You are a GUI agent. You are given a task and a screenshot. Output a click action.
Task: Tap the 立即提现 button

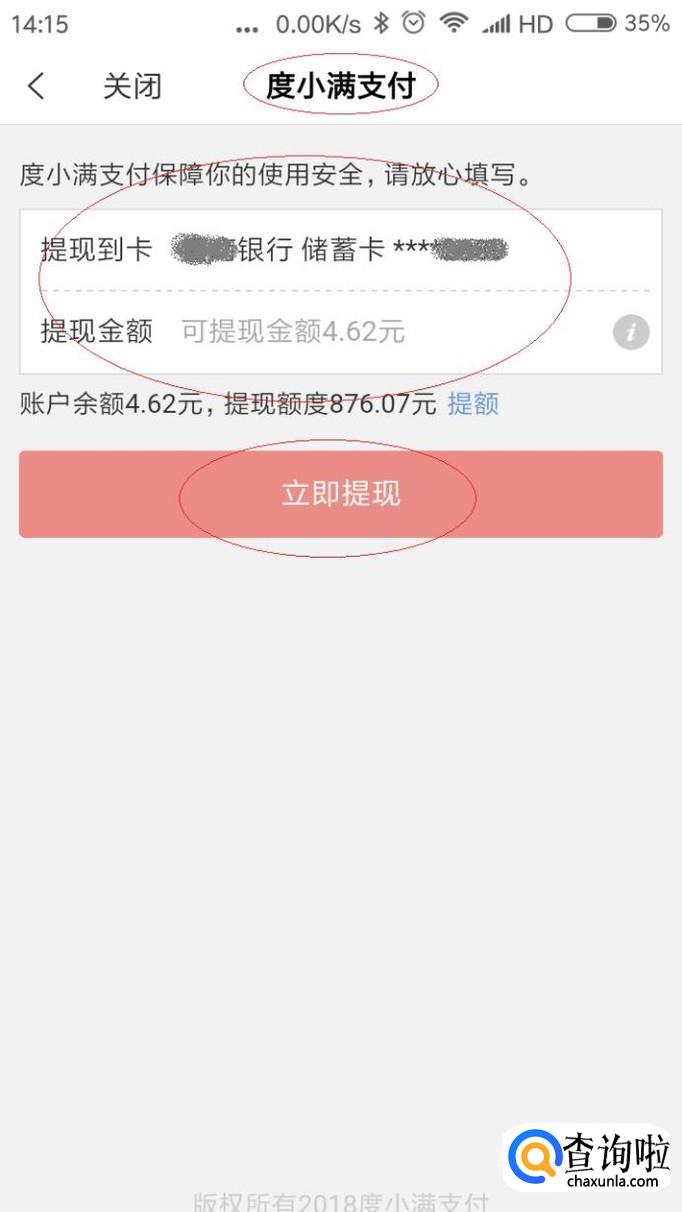tap(340, 494)
